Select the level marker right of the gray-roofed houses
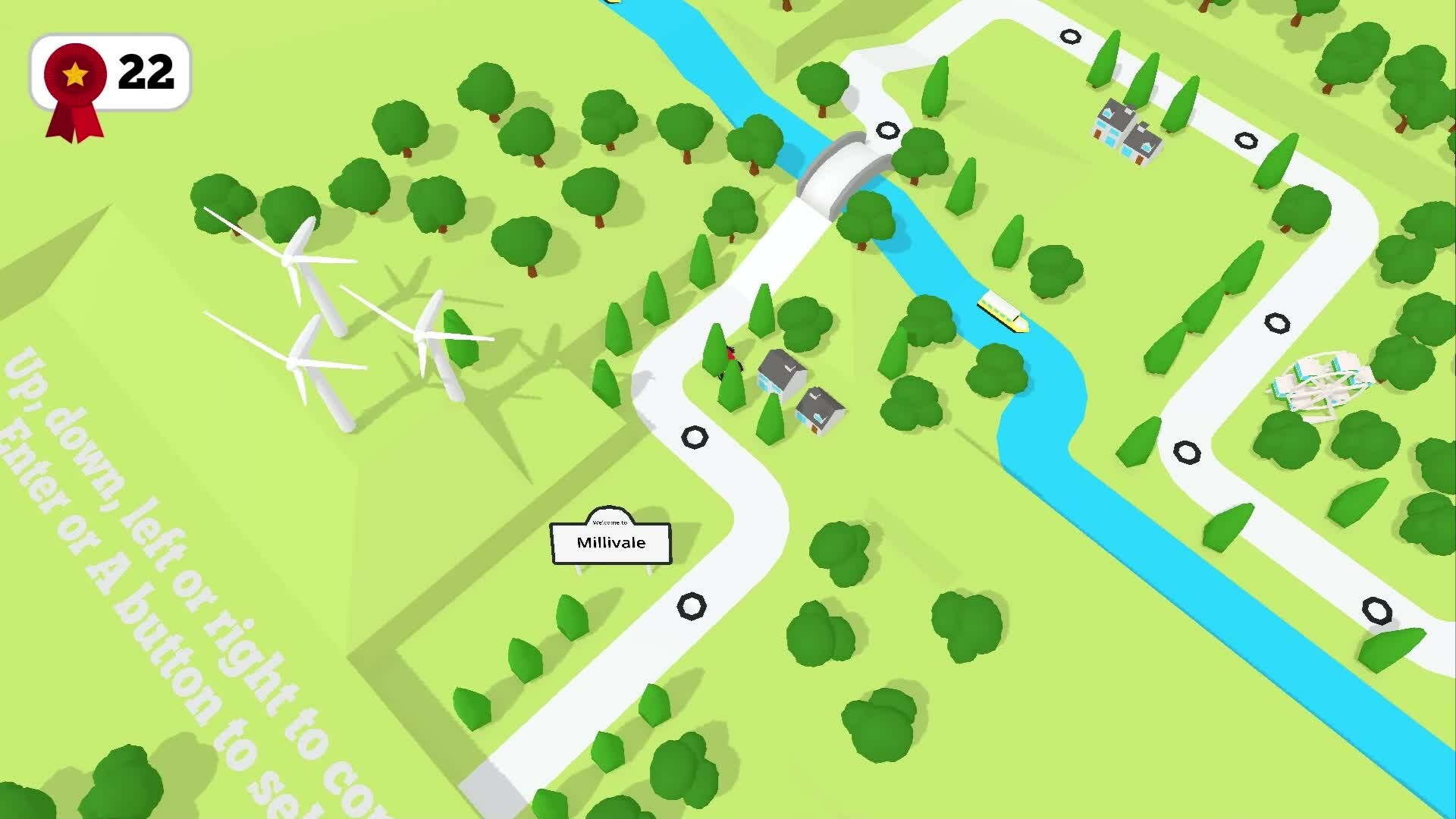 click(1246, 140)
